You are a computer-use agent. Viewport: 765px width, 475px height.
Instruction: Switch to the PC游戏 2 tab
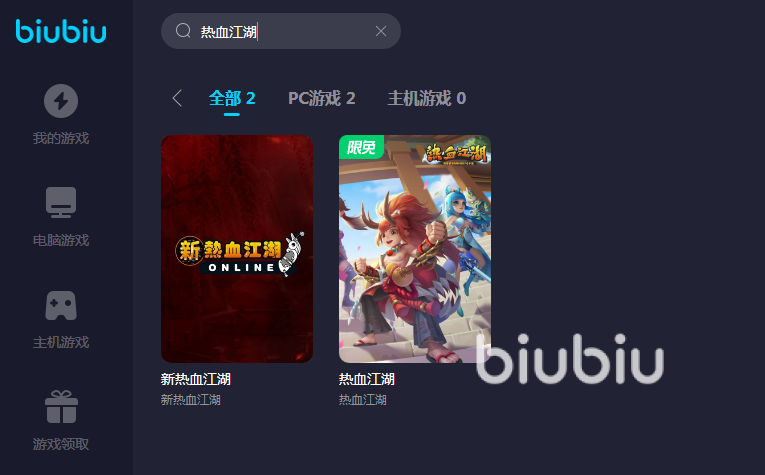click(x=322, y=98)
